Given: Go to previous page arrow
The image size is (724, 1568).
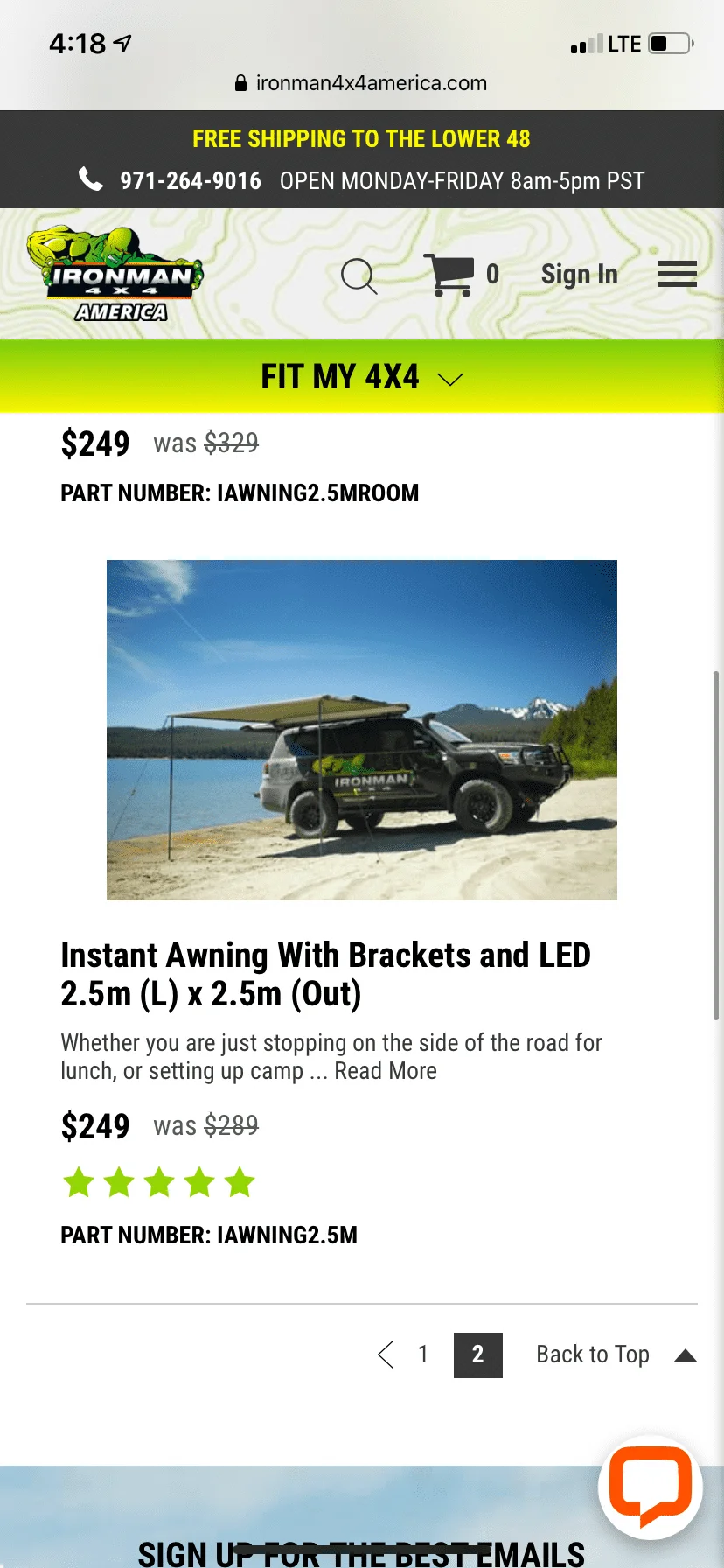Looking at the screenshot, I should [x=386, y=1354].
